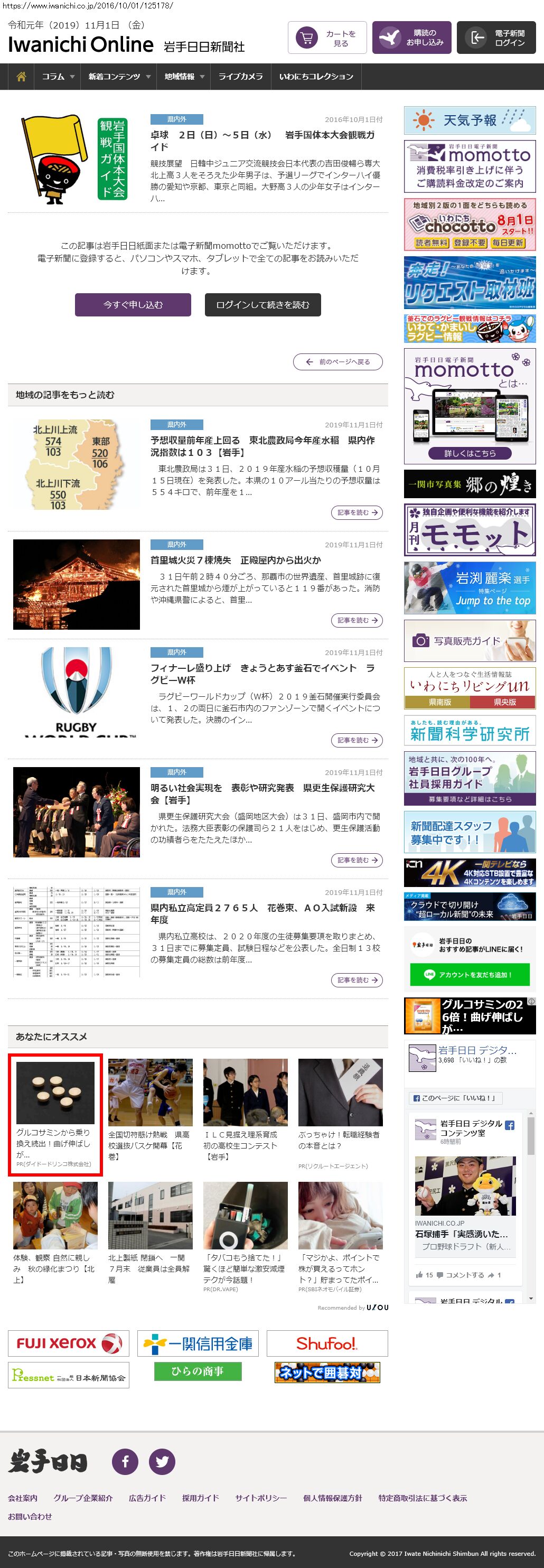This screenshot has width=544, height=1568.
Task: Open いわにちコレクション in navigation
Action: [x=316, y=77]
